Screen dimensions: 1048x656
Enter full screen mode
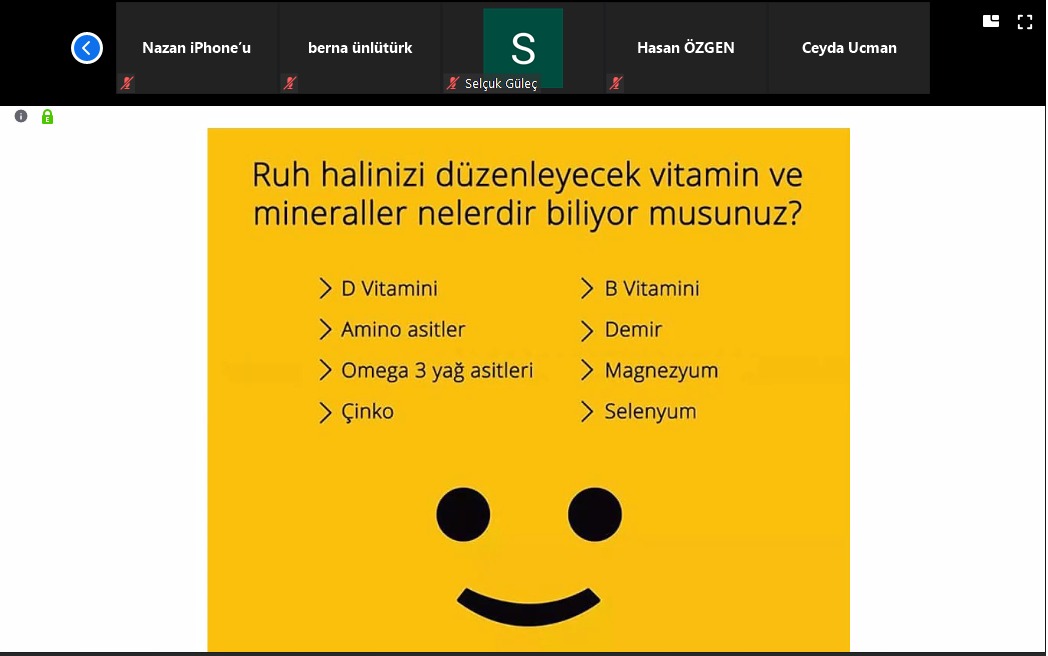click(1024, 21)
